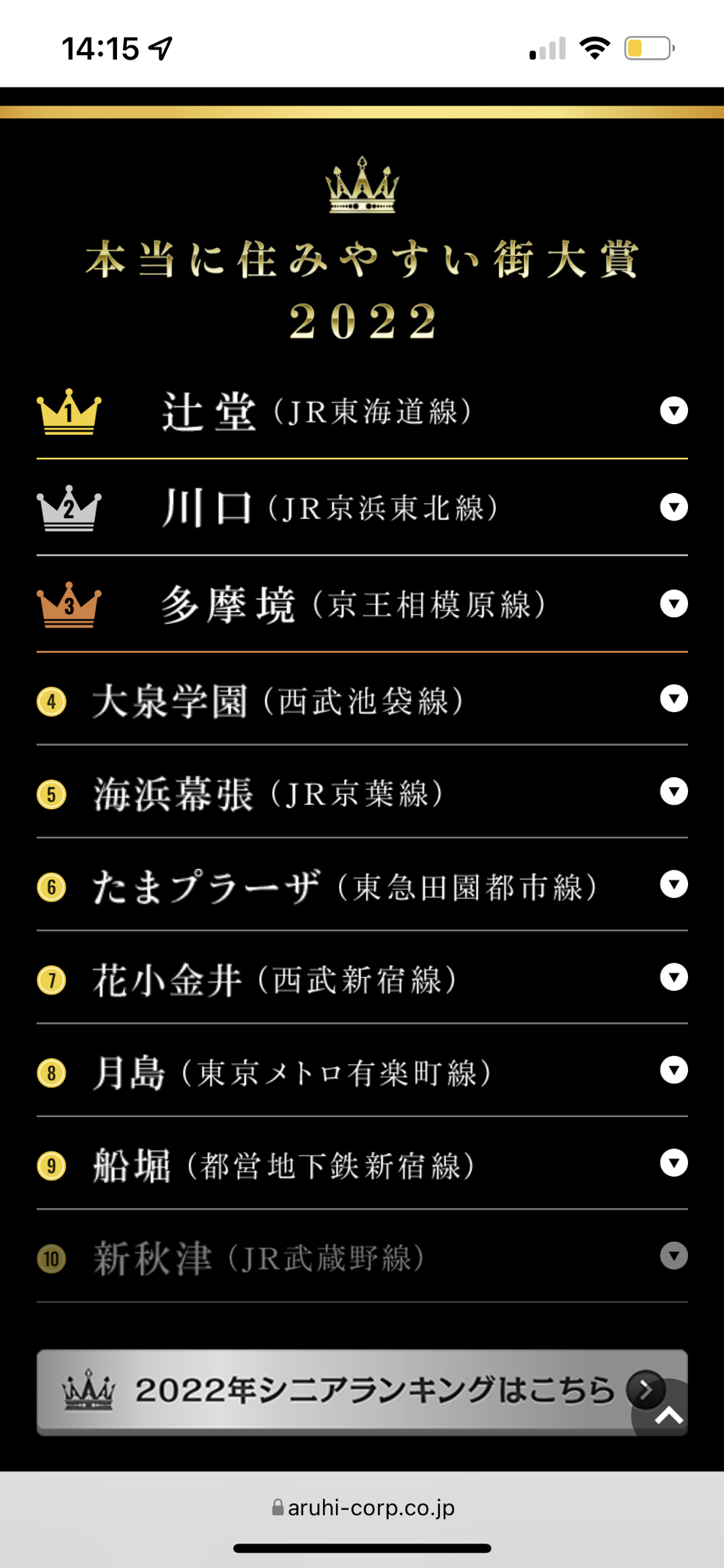Expand the 花小金井 ranking row

point(673,977)
